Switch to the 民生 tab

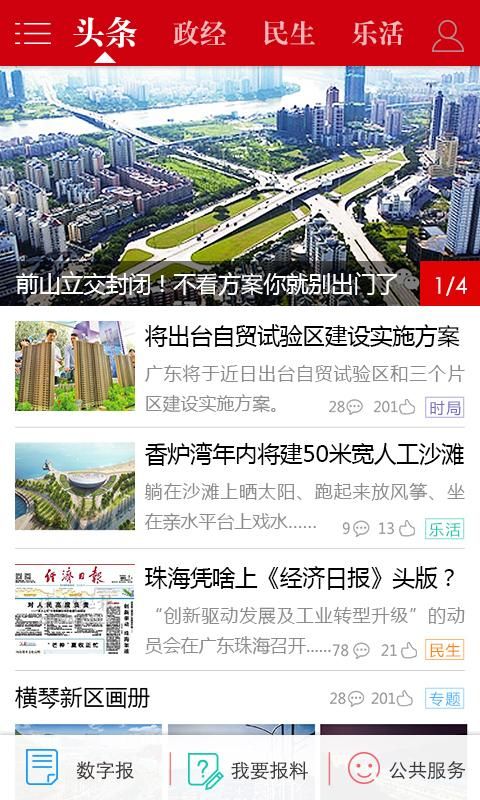(288, 34)
